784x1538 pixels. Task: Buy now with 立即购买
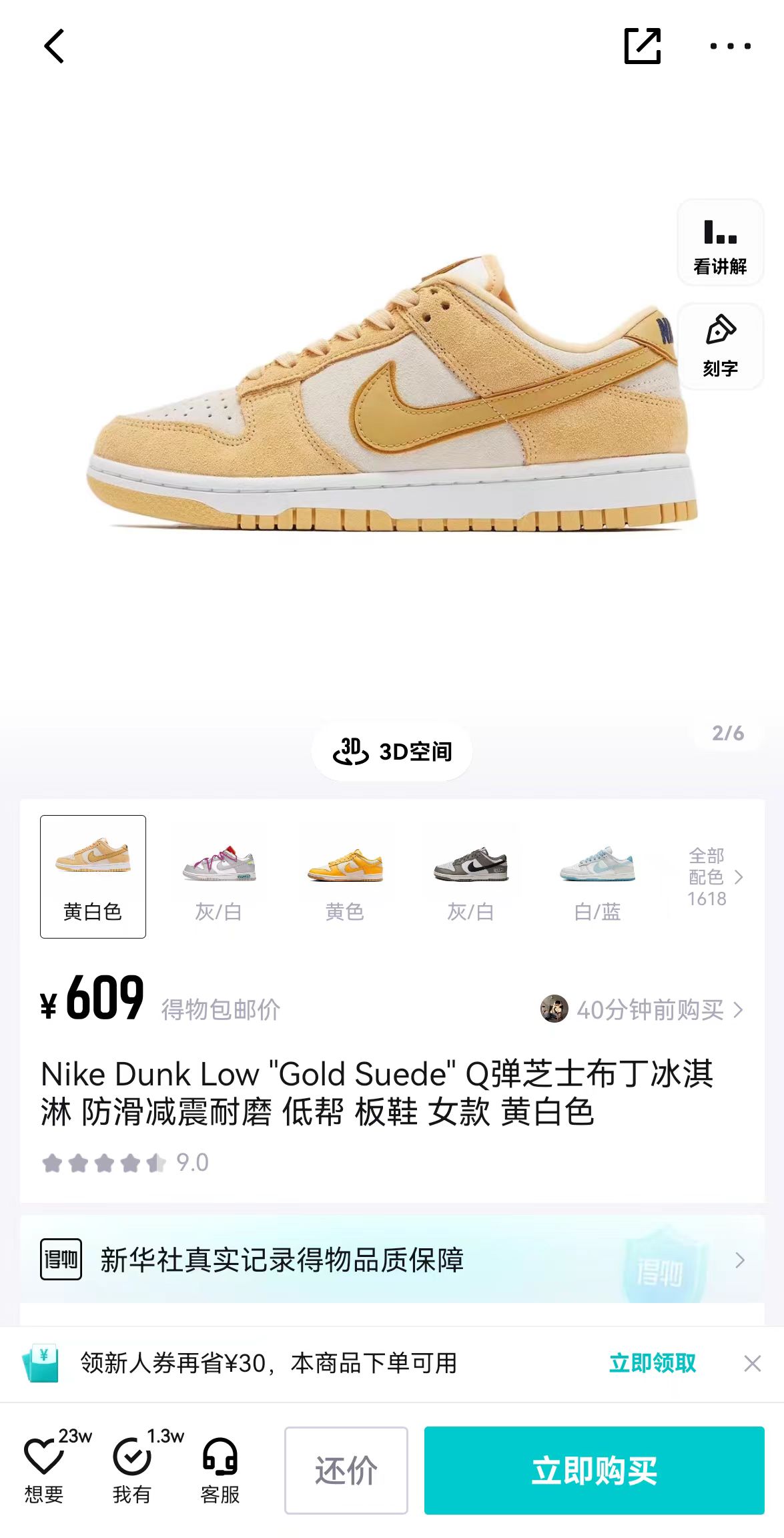pos(595,1471)
